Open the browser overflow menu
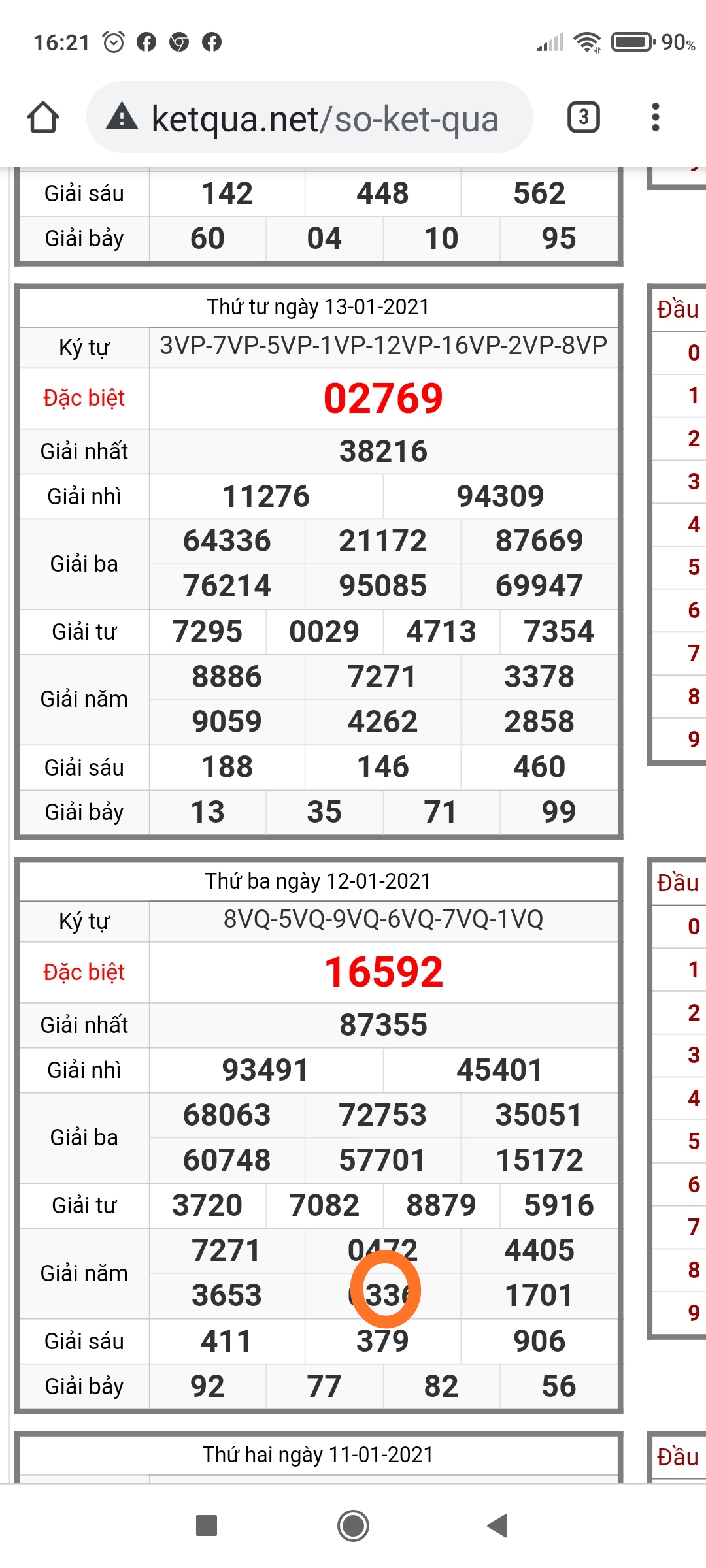 [656, 118]
